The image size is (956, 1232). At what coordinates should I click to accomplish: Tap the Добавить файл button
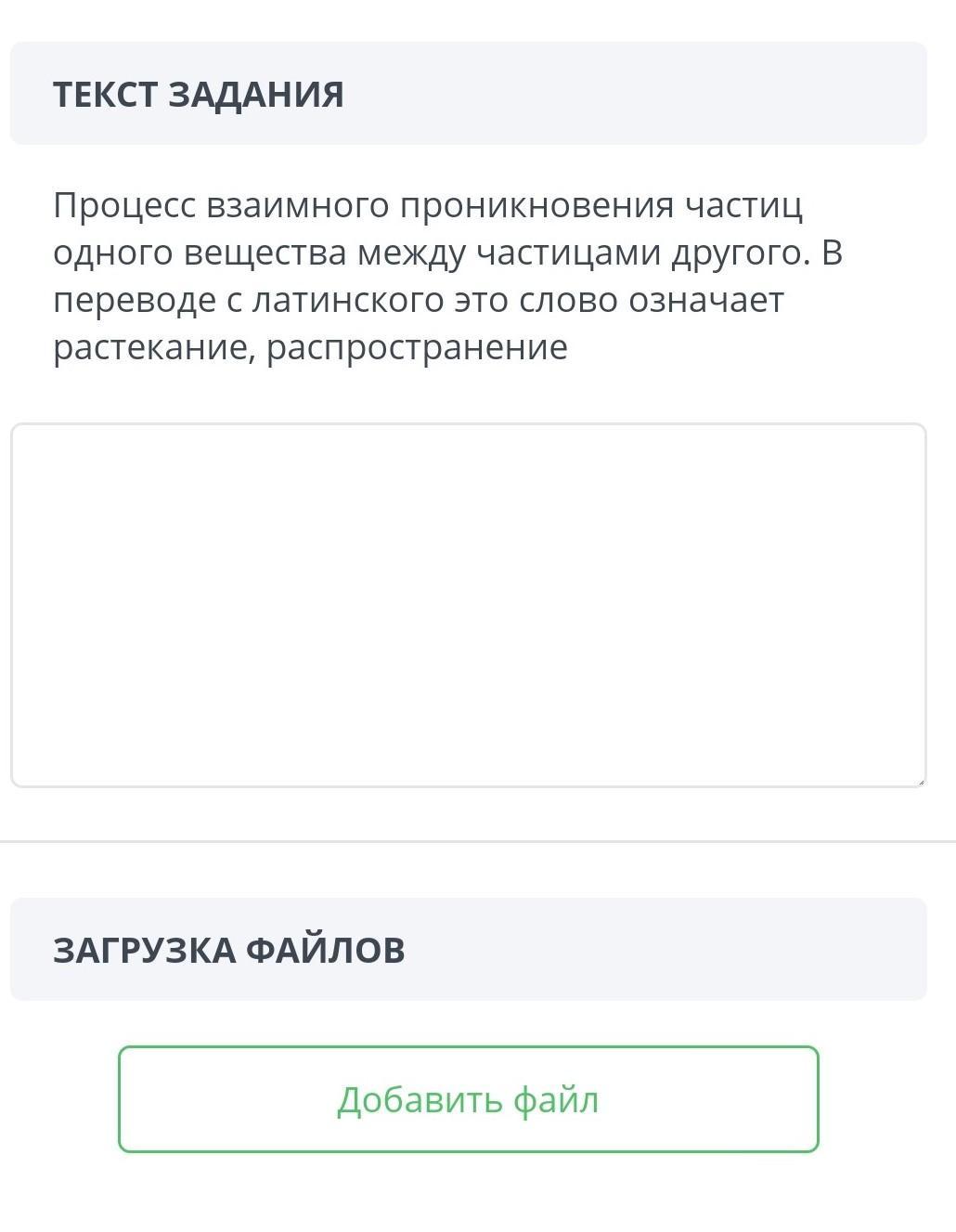(468, 1099)
